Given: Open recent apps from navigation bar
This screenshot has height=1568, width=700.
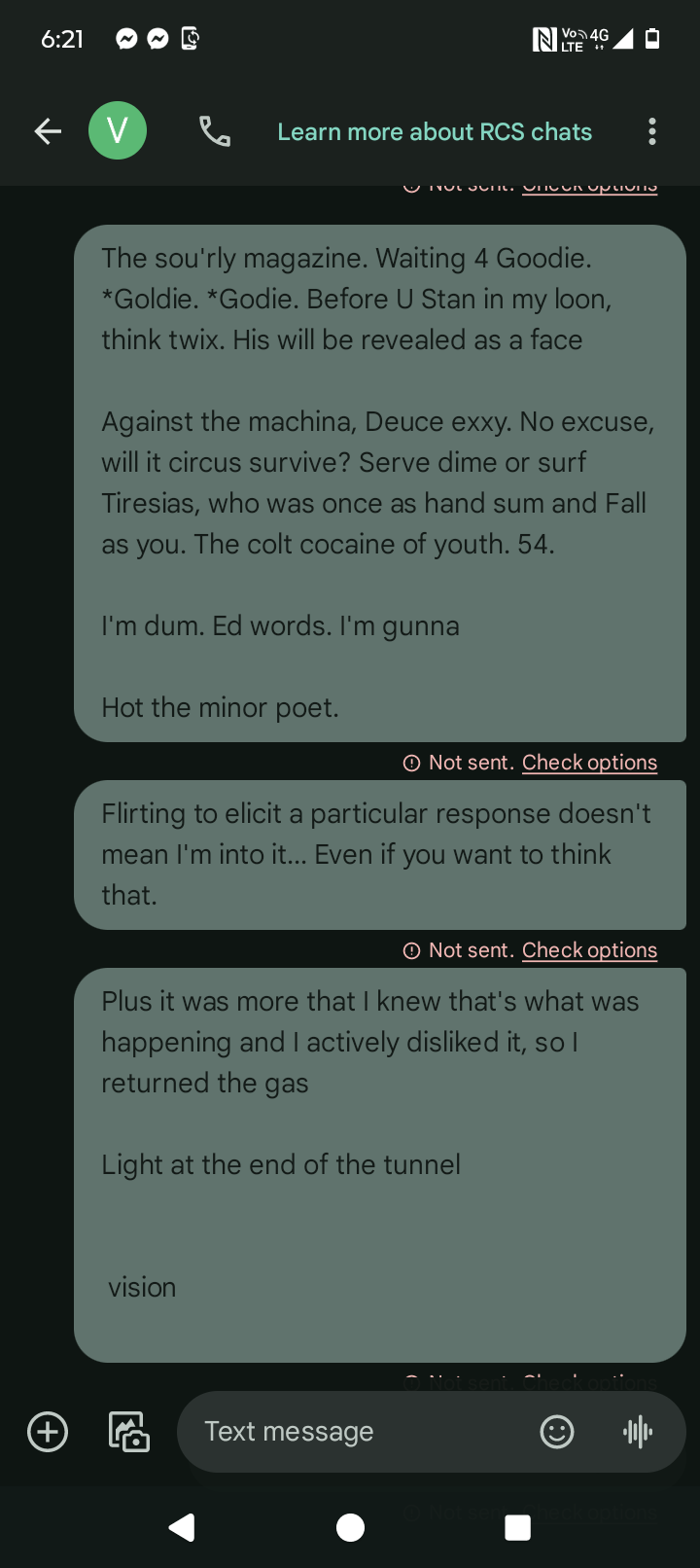Looking at the screenshot, I should click(517, 1528).
